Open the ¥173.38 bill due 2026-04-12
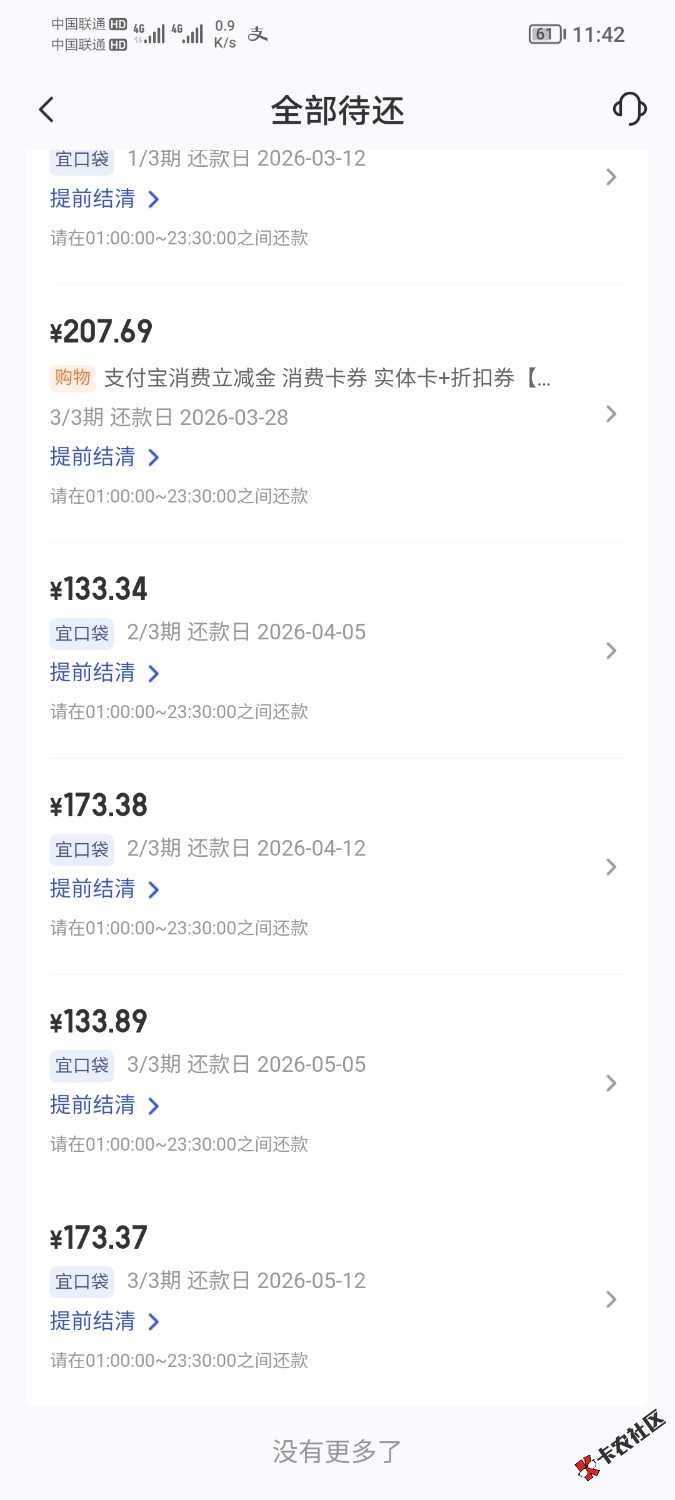 [x=611, y=867]
